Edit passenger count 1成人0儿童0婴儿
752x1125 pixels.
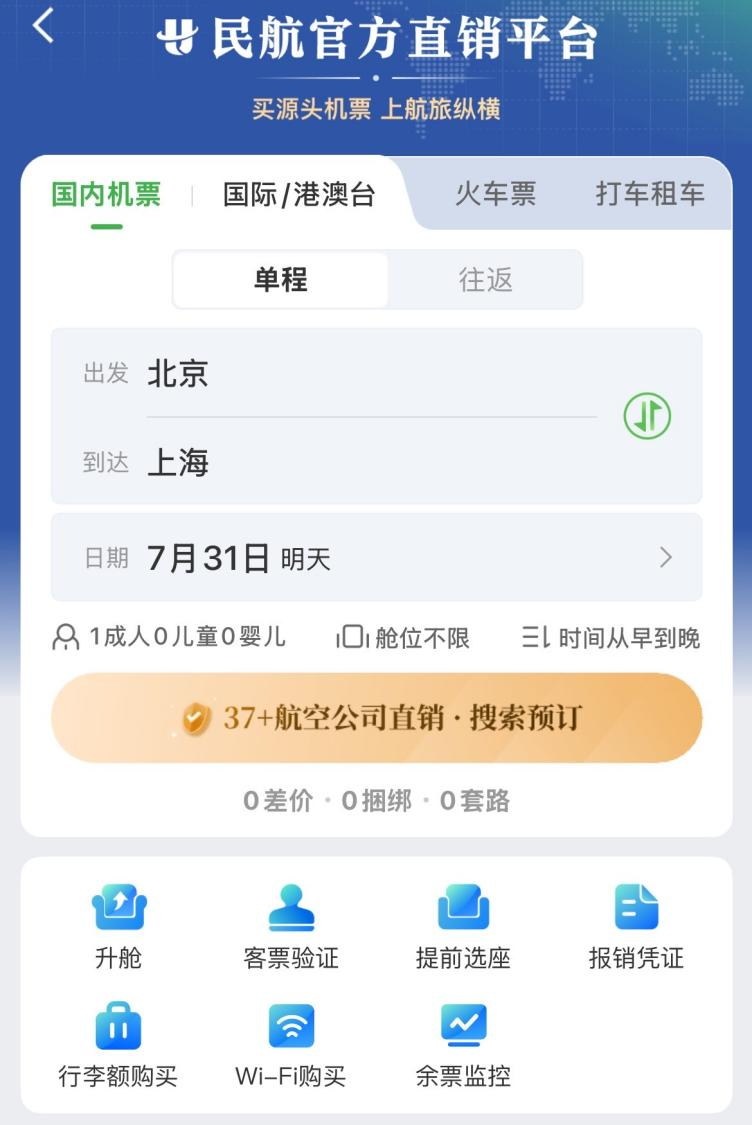click(168, 637)
